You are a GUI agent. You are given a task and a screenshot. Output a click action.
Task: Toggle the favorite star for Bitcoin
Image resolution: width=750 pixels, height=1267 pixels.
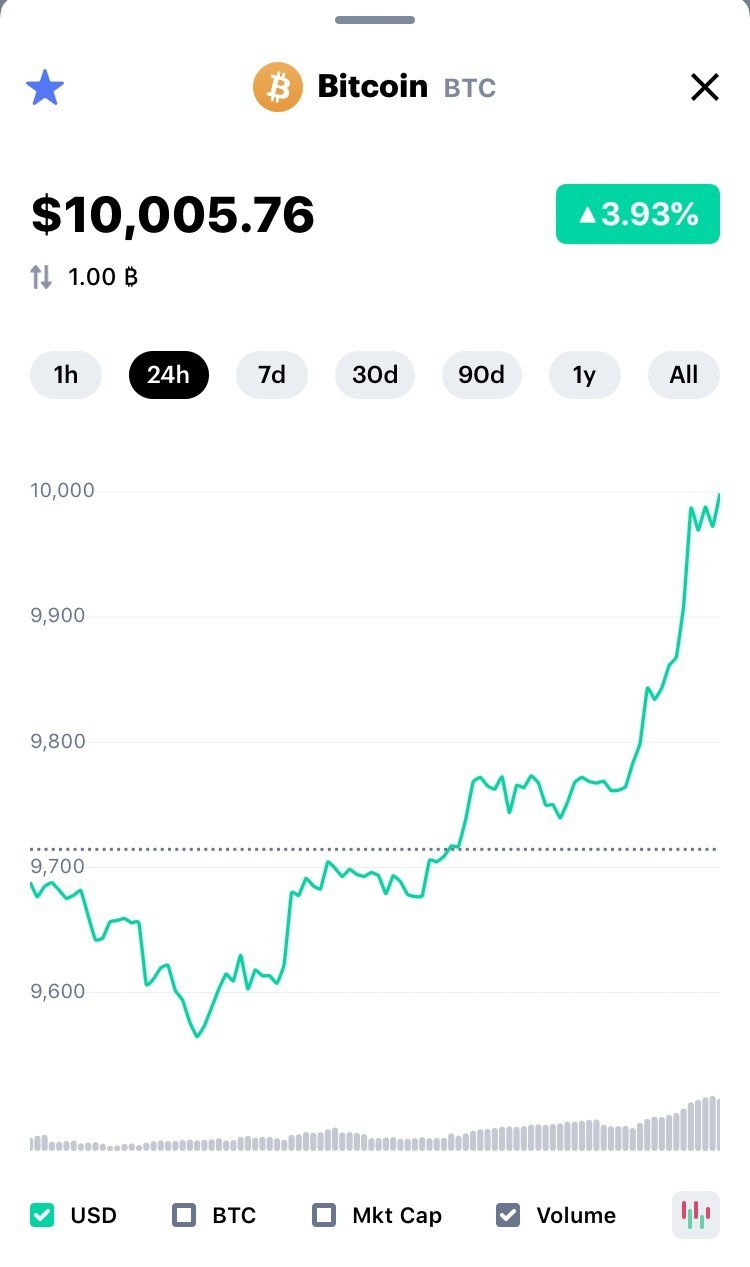[x=45, y=88]
